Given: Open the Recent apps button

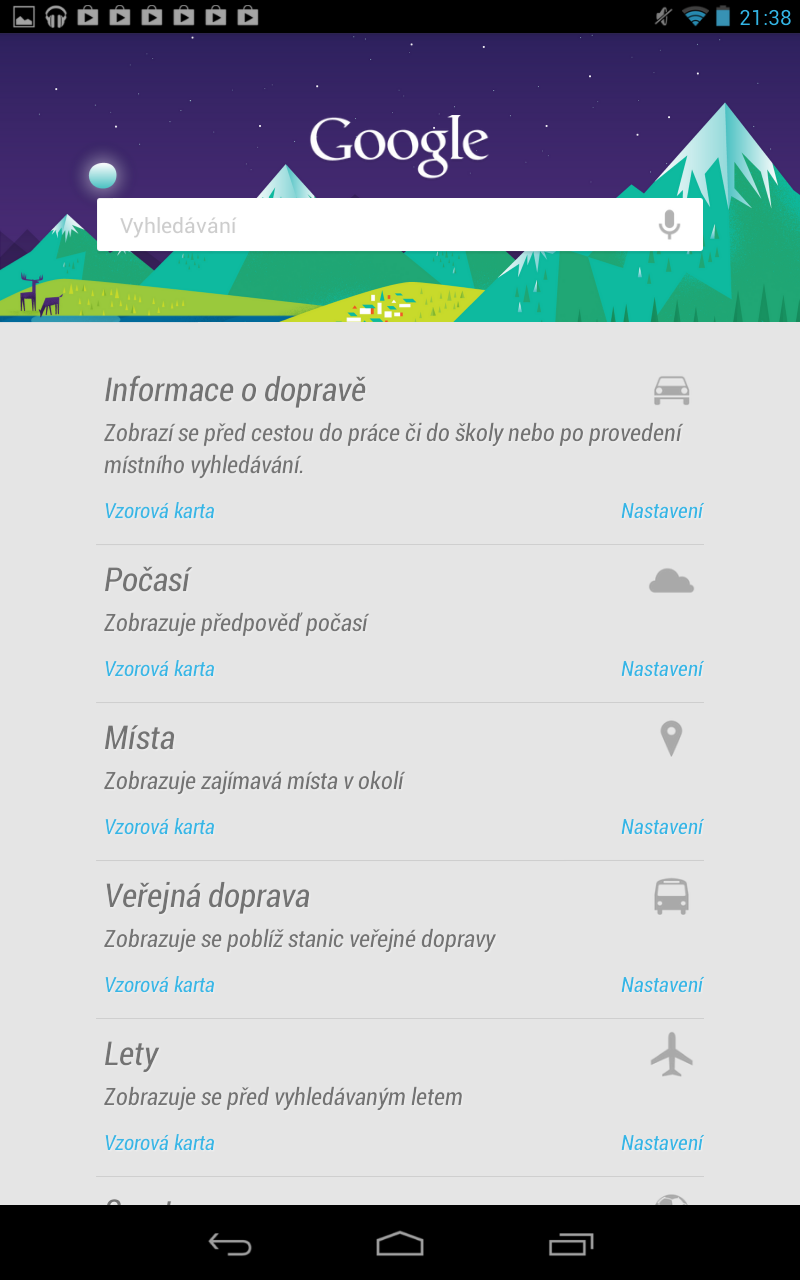Looking at the screenshot, I should point(571,1245).
